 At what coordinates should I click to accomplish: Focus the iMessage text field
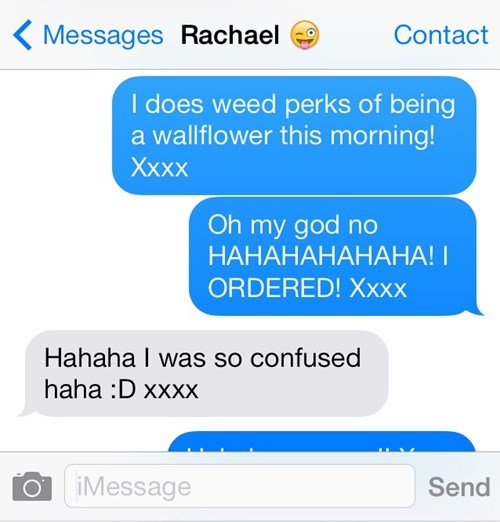click(x=240, y=486)
